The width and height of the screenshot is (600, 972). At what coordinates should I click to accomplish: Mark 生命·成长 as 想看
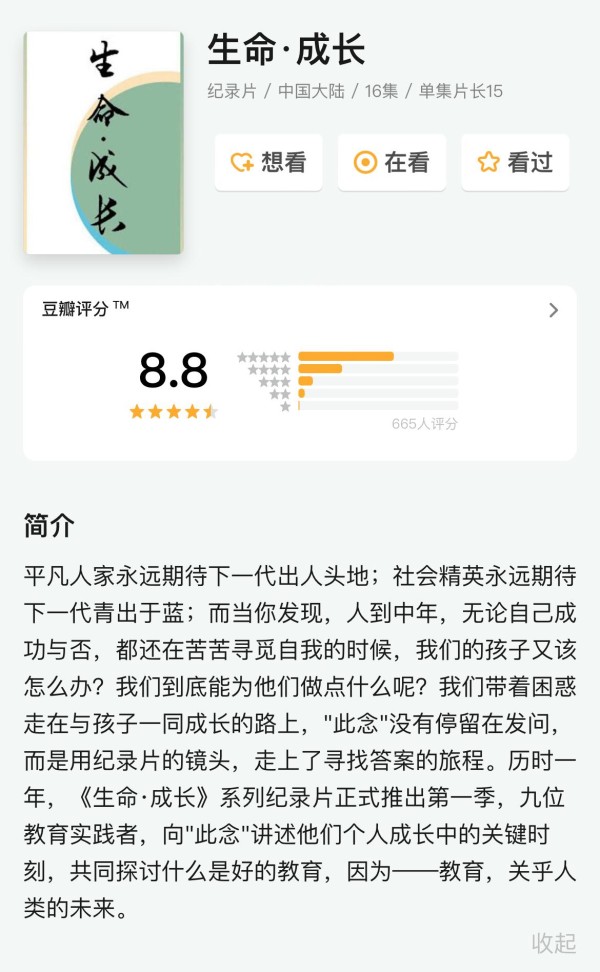(268, 162)
